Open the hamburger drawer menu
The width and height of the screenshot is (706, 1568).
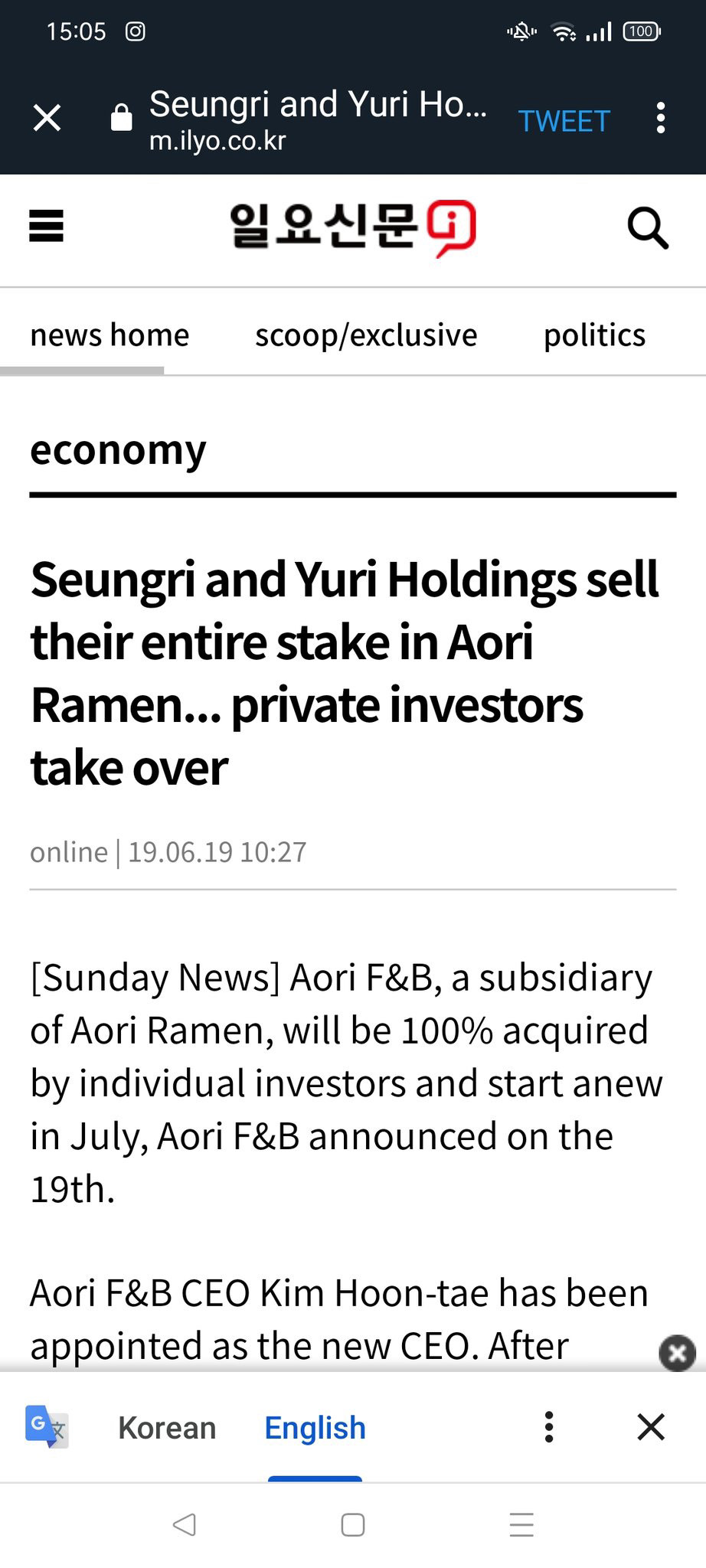point(46,227)
